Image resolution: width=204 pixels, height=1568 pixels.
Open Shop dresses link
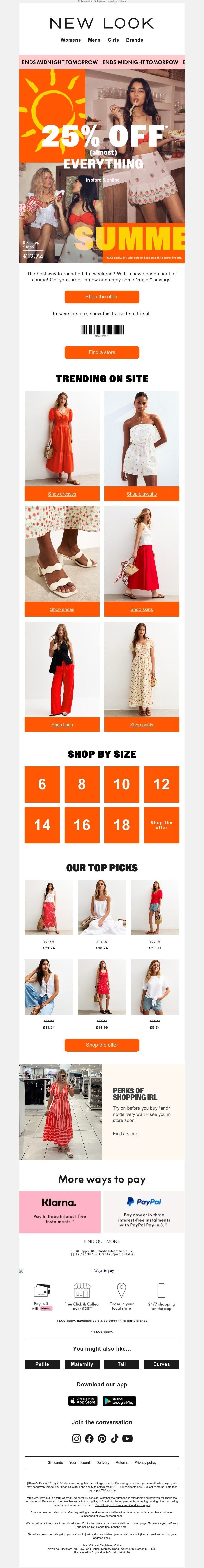(62, 494)
